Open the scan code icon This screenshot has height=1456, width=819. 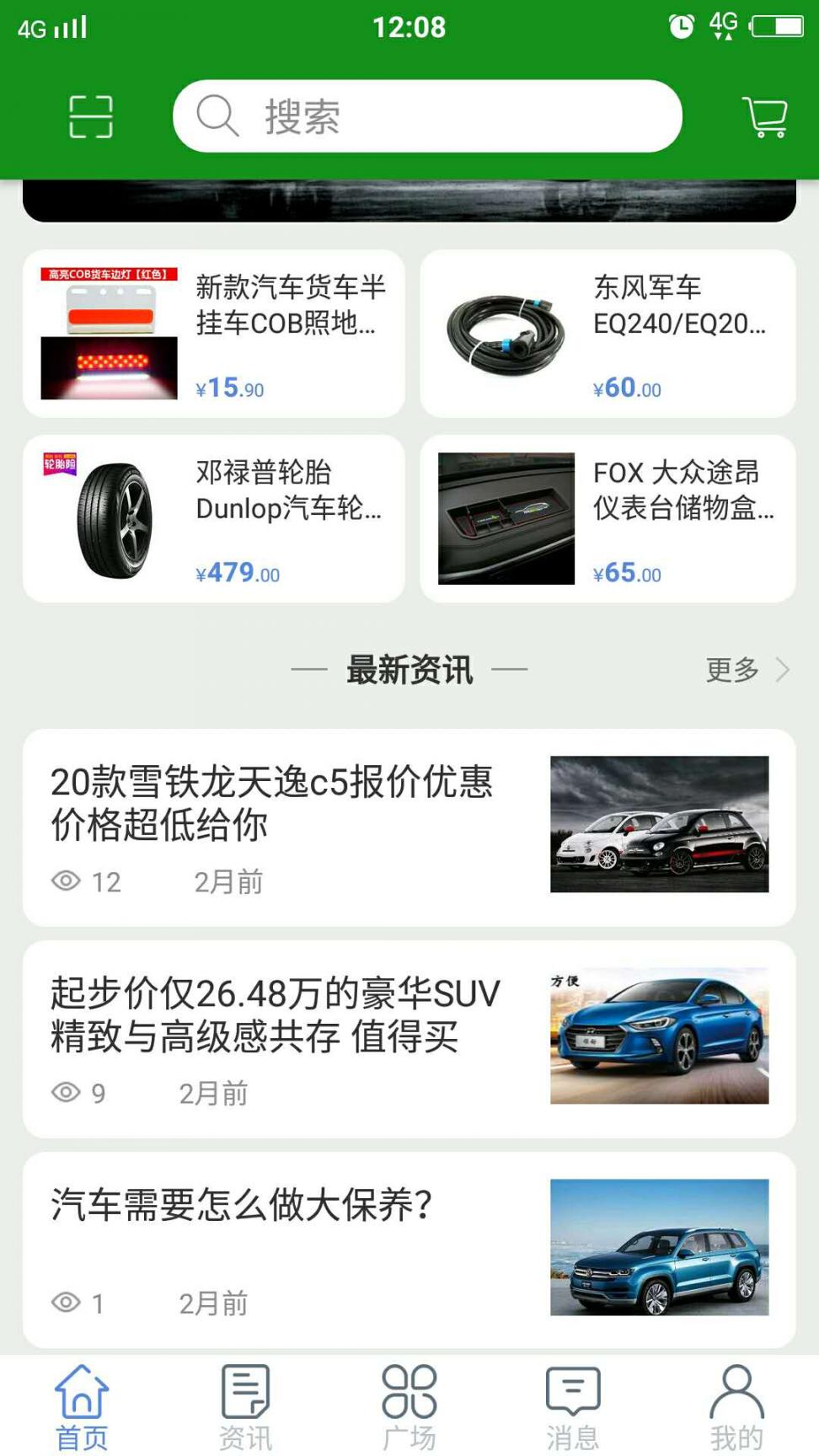pos(91,116)
